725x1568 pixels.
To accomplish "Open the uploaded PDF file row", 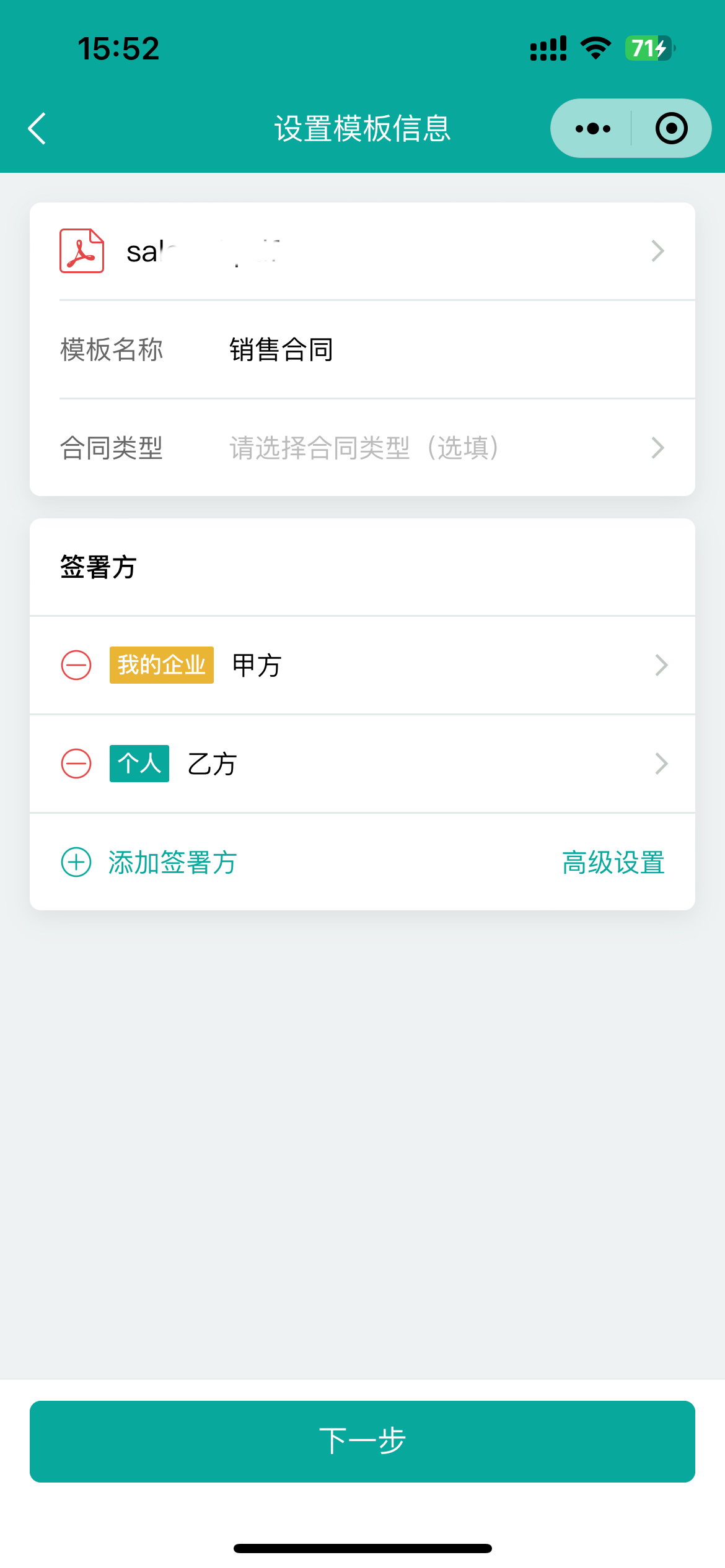I will [362, 251].
